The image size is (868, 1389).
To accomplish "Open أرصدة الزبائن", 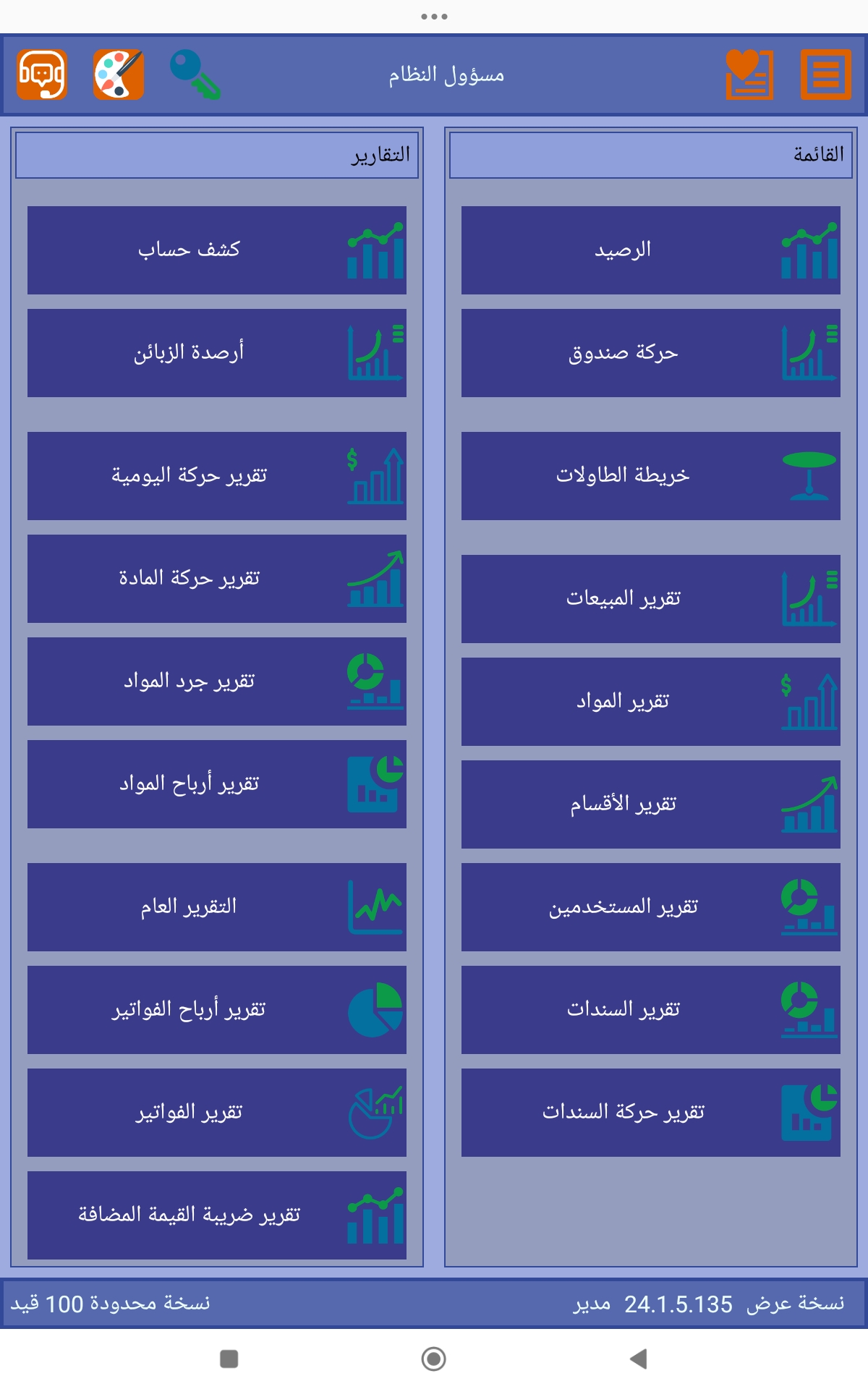I will [x=217, y=353].
